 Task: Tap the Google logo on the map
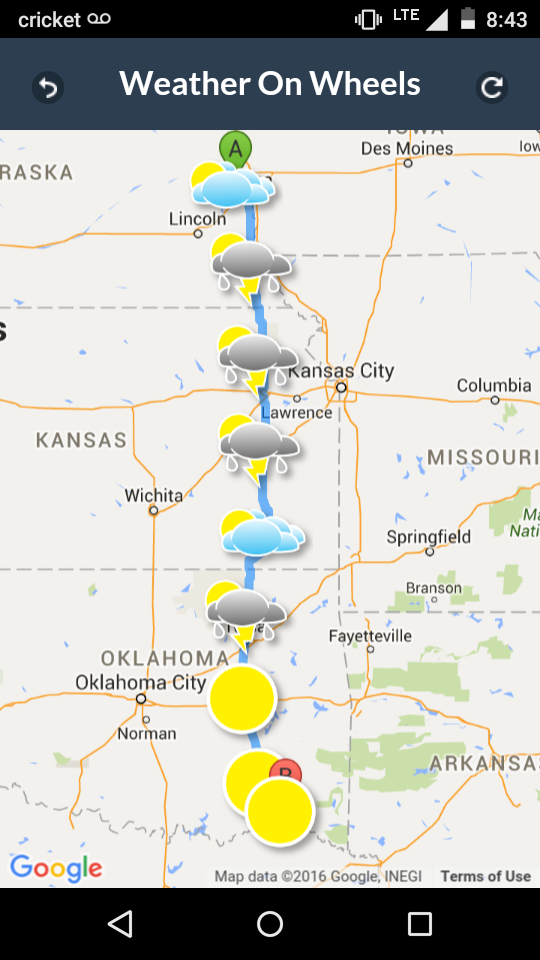pyautogui.click(x=56, y=869)
